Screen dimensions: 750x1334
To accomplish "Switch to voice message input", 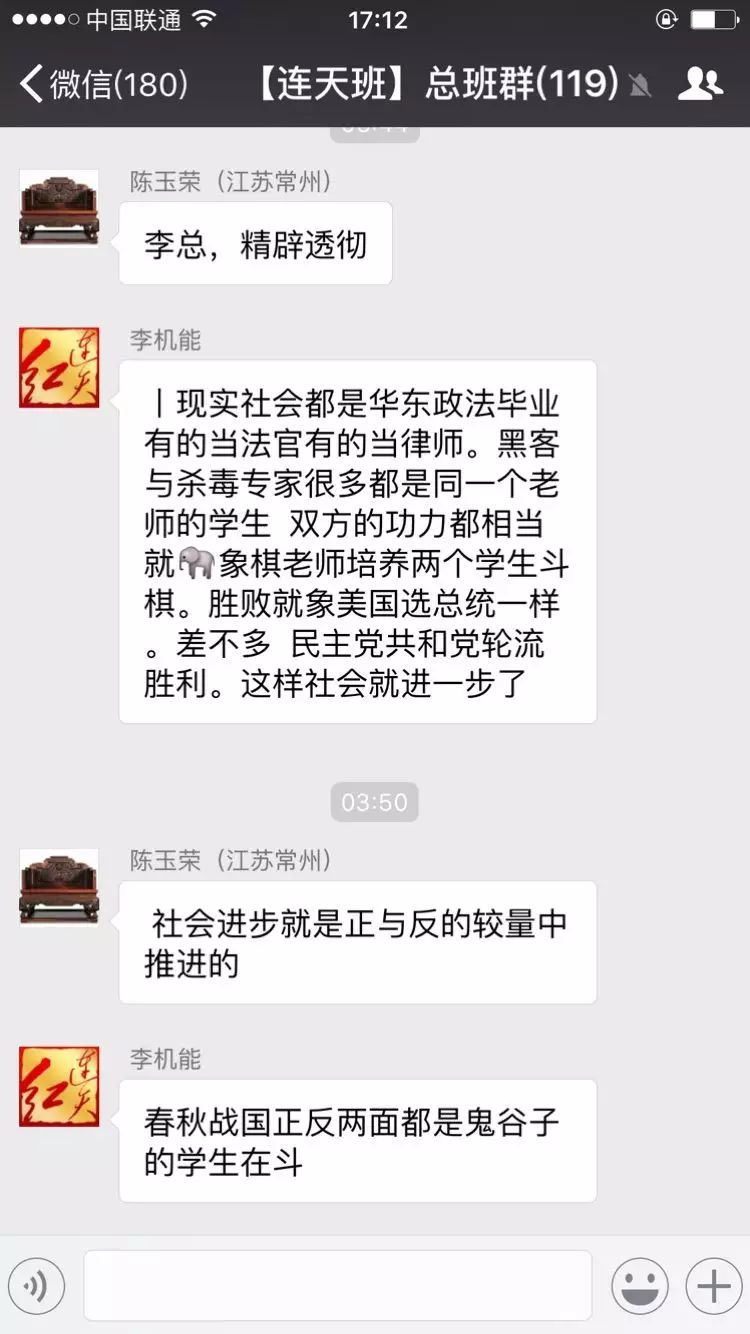I will tap(37, 1285).
